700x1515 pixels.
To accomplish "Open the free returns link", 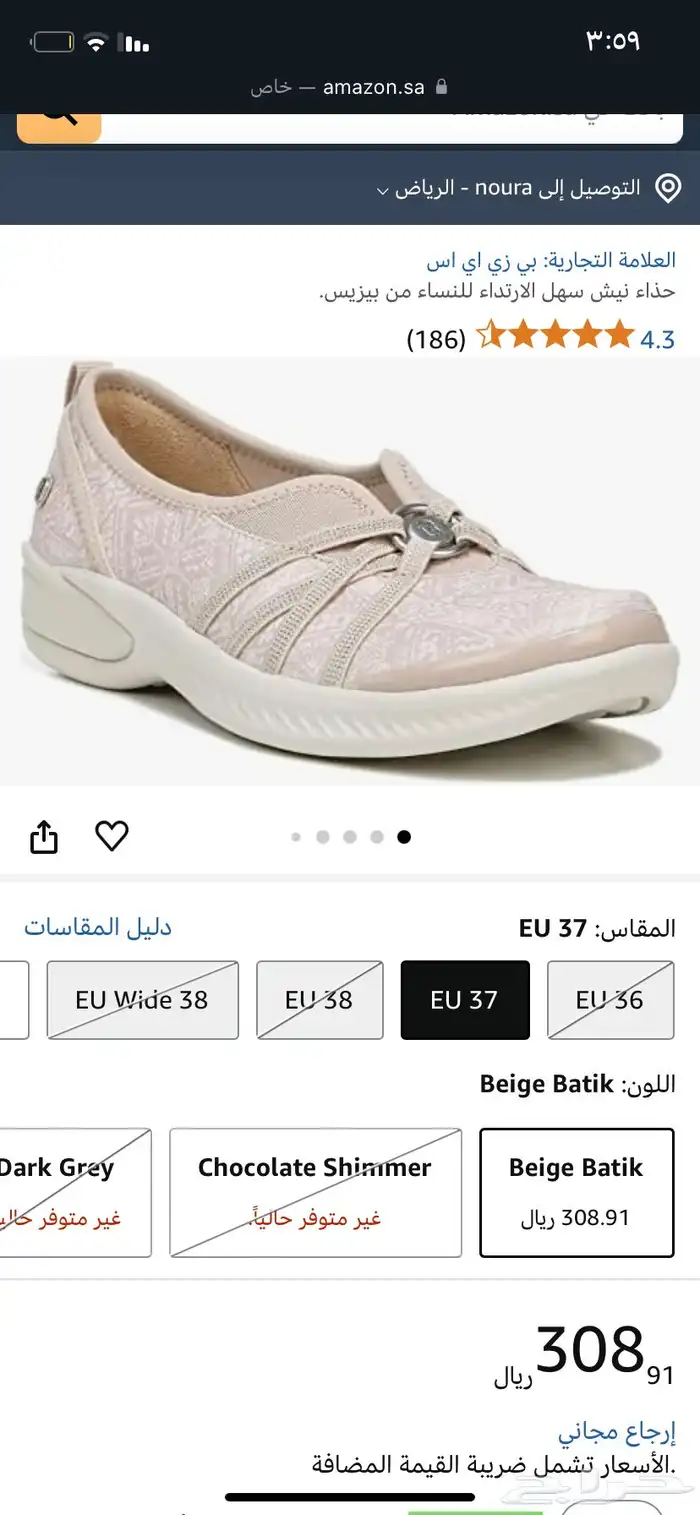I will [x=616, y=1430].
